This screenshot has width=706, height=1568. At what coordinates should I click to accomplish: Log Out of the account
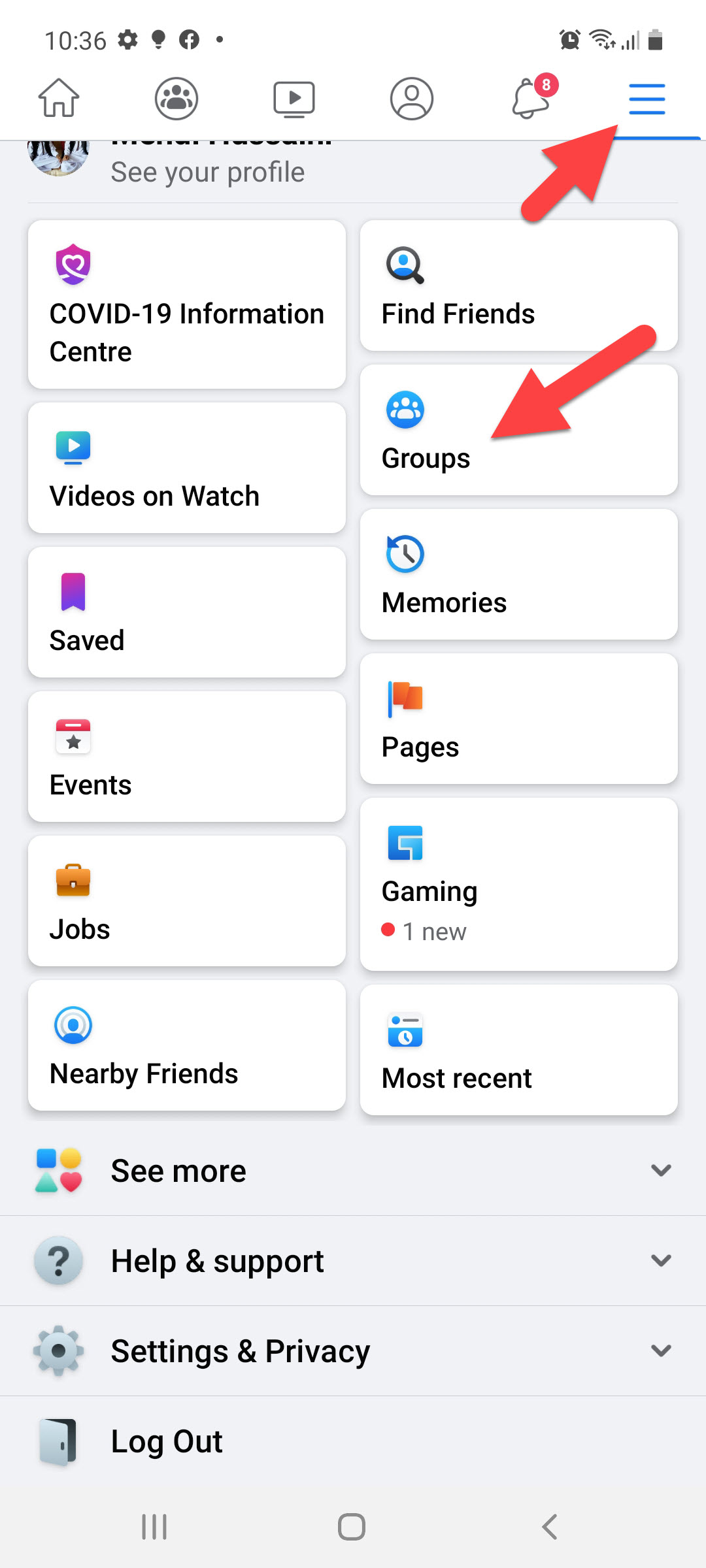tap(167, 1441)
